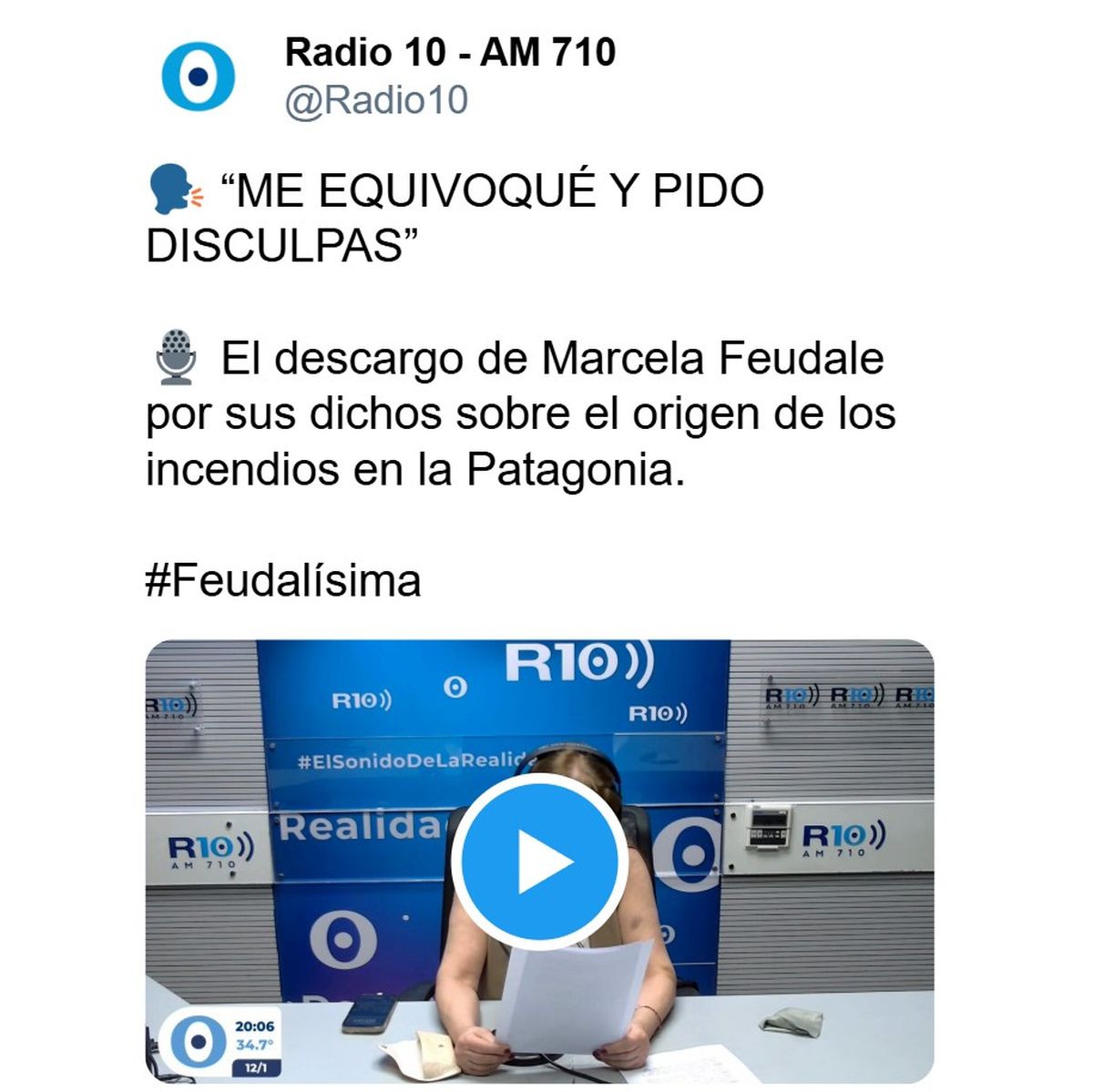
Task: Open the #Feudalísima hashtag
Action: [283, 580]
